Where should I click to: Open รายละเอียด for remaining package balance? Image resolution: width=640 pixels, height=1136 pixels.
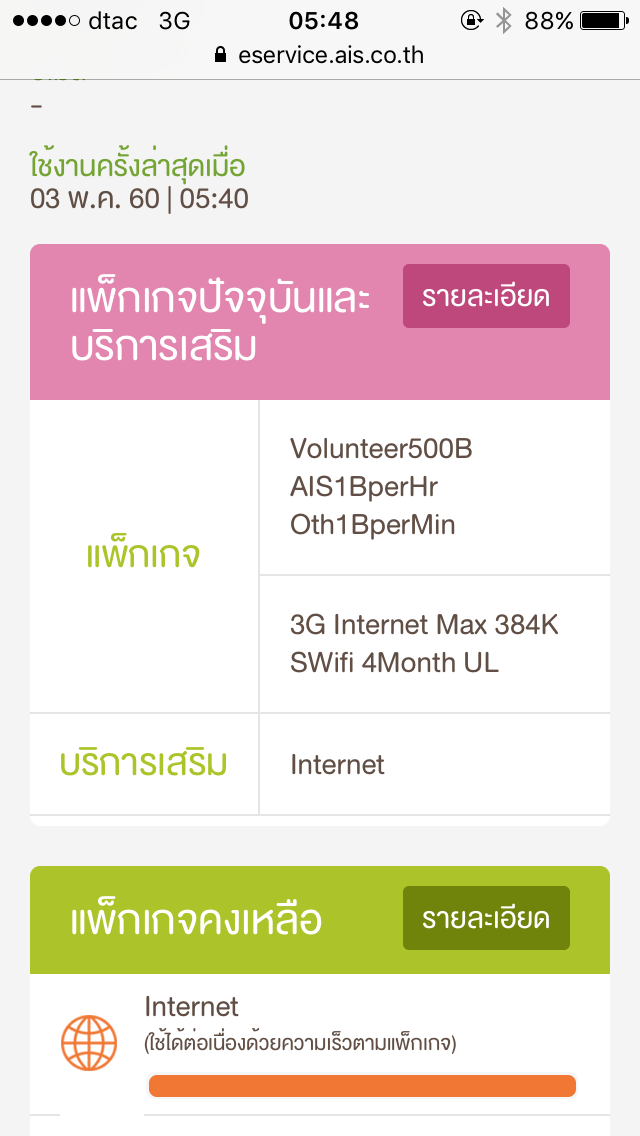pyautogui.click(x=486, y=918)
